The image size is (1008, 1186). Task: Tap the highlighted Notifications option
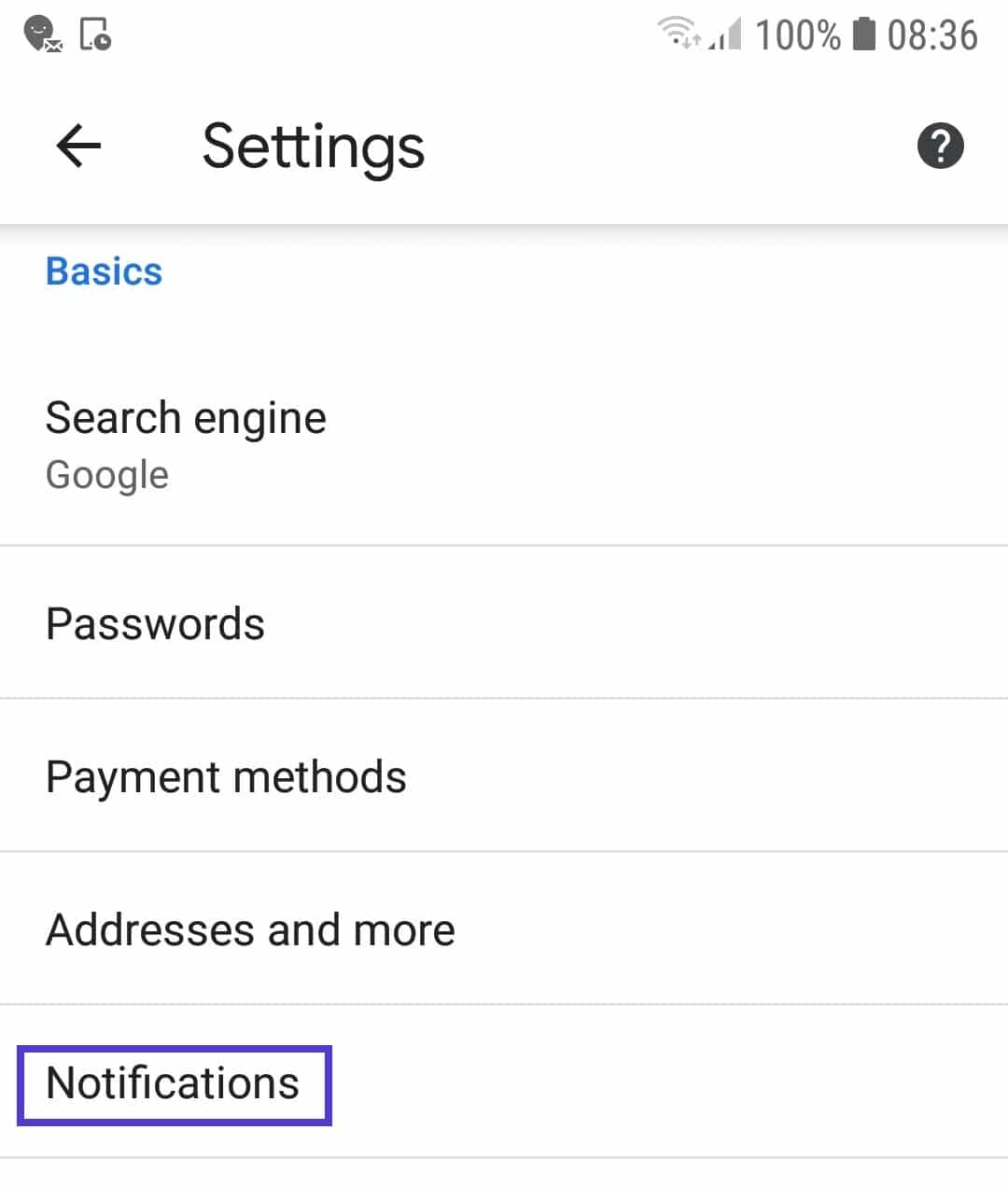(x=172, y=1082)
